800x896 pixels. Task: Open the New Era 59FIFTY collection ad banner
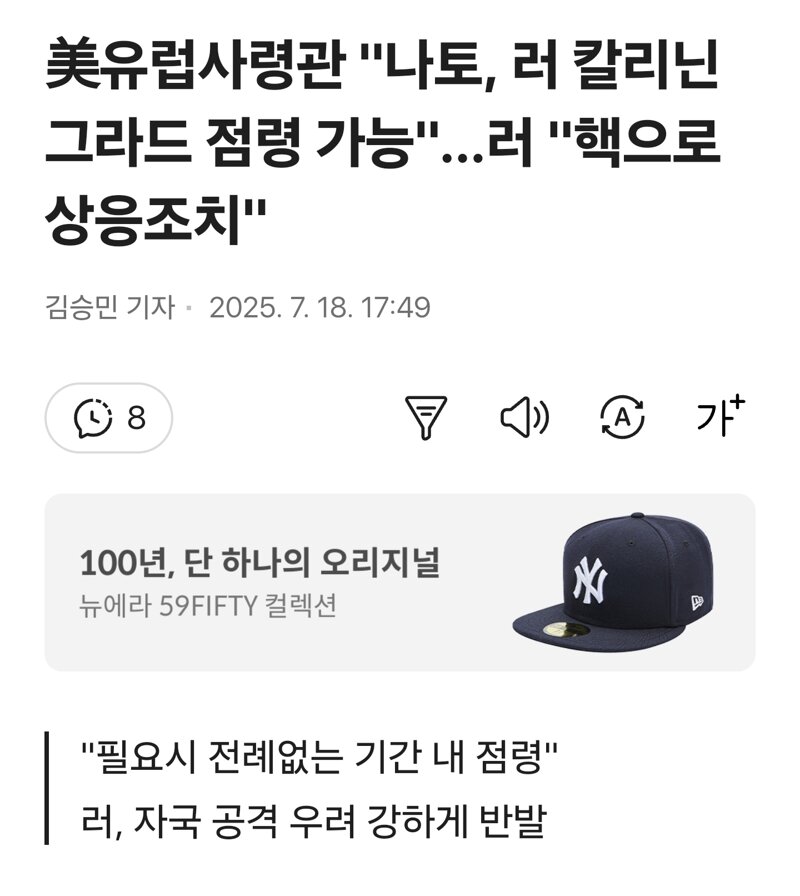[x=400, y=582]
